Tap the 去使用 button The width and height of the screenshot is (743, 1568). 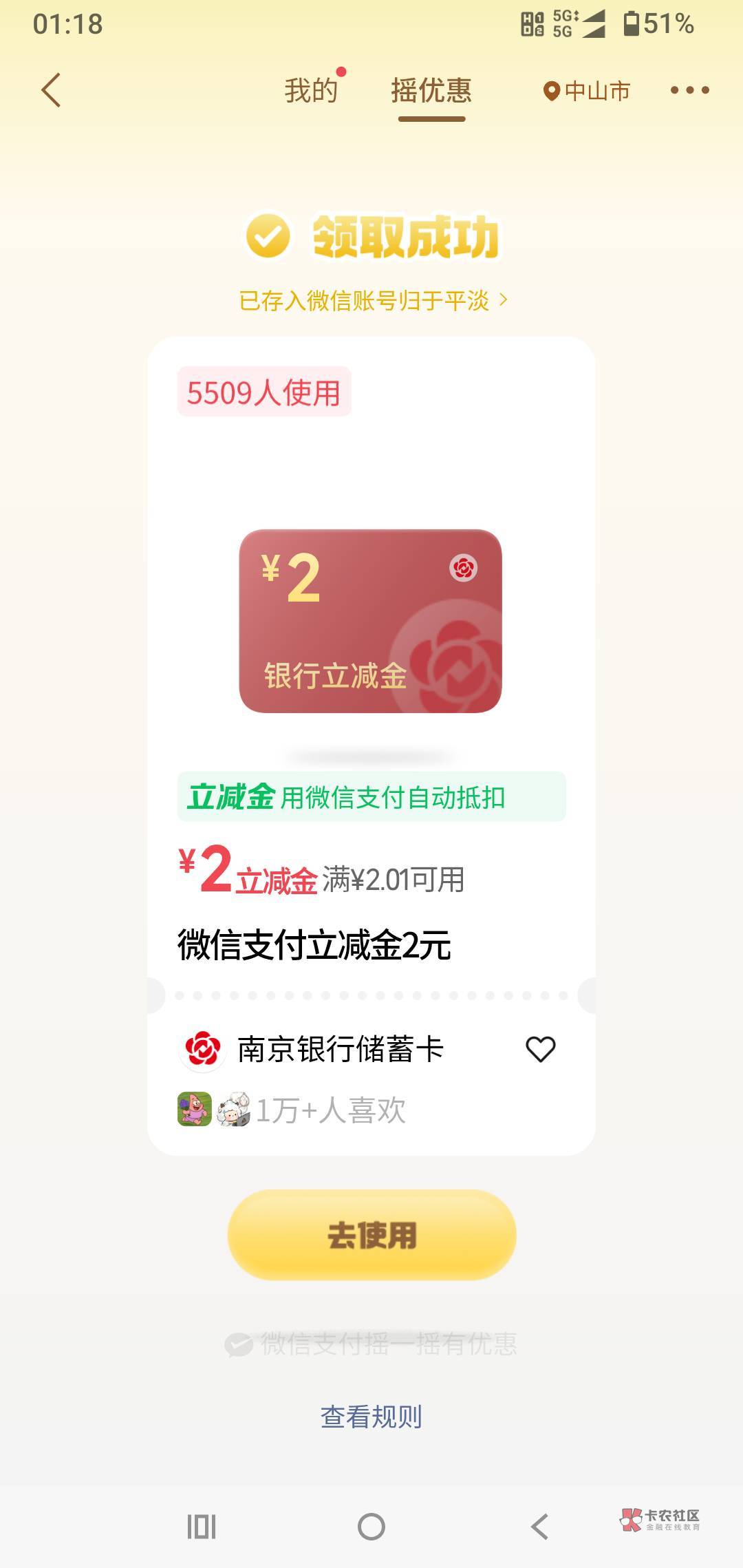371,1235
